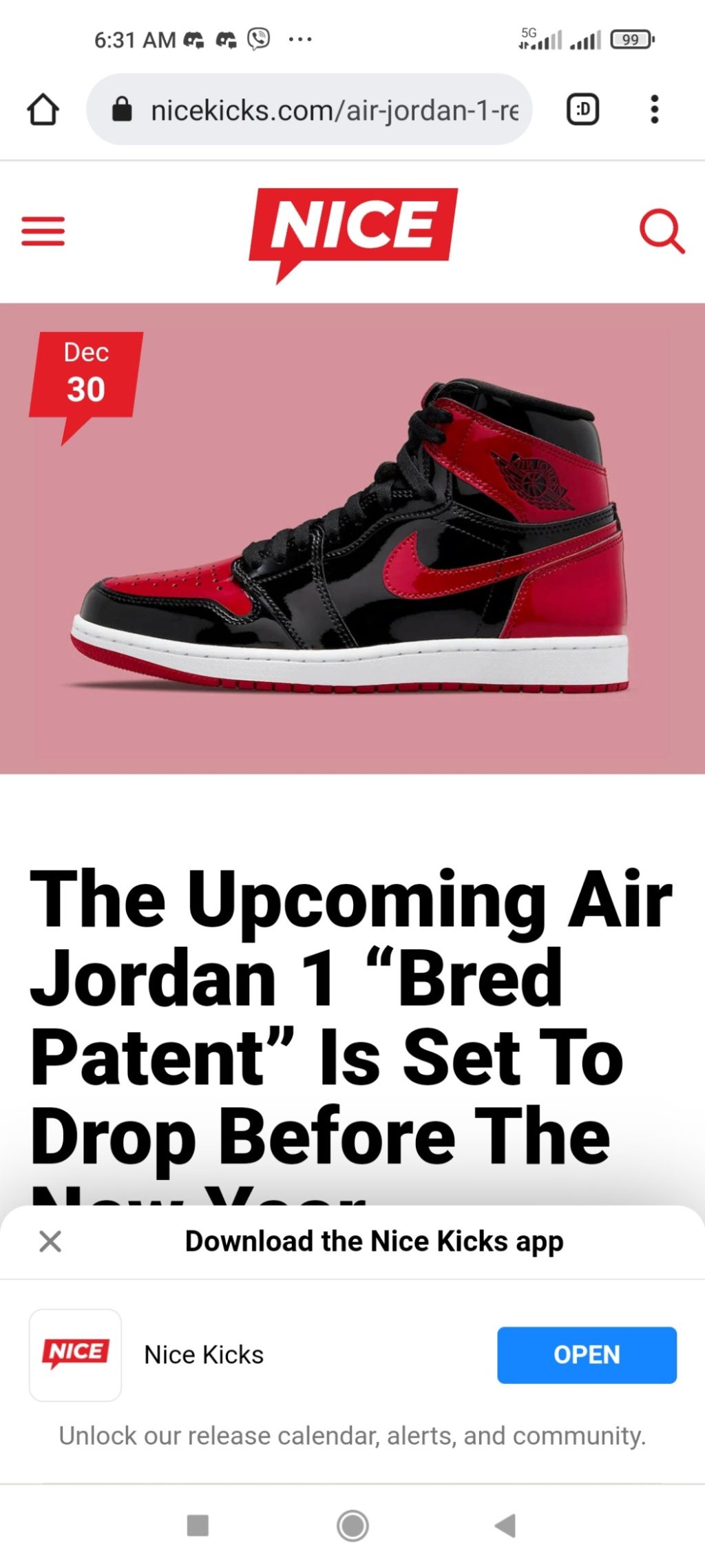Screen dimensions: 705x1568
Task: Dismiss the Nice Kicks app banner
Action: 50,1241
